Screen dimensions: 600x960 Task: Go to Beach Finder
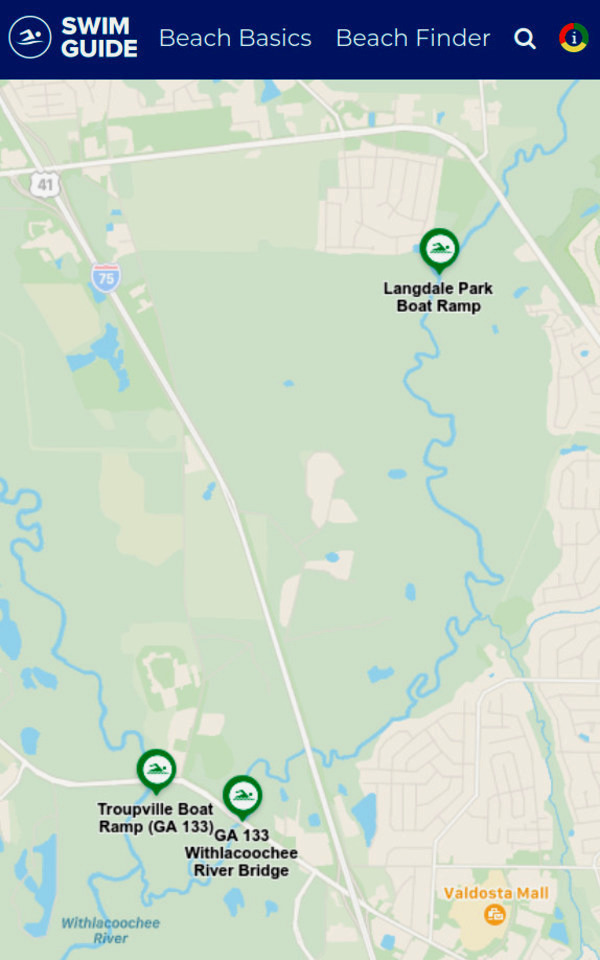click(x=412, y=39)
